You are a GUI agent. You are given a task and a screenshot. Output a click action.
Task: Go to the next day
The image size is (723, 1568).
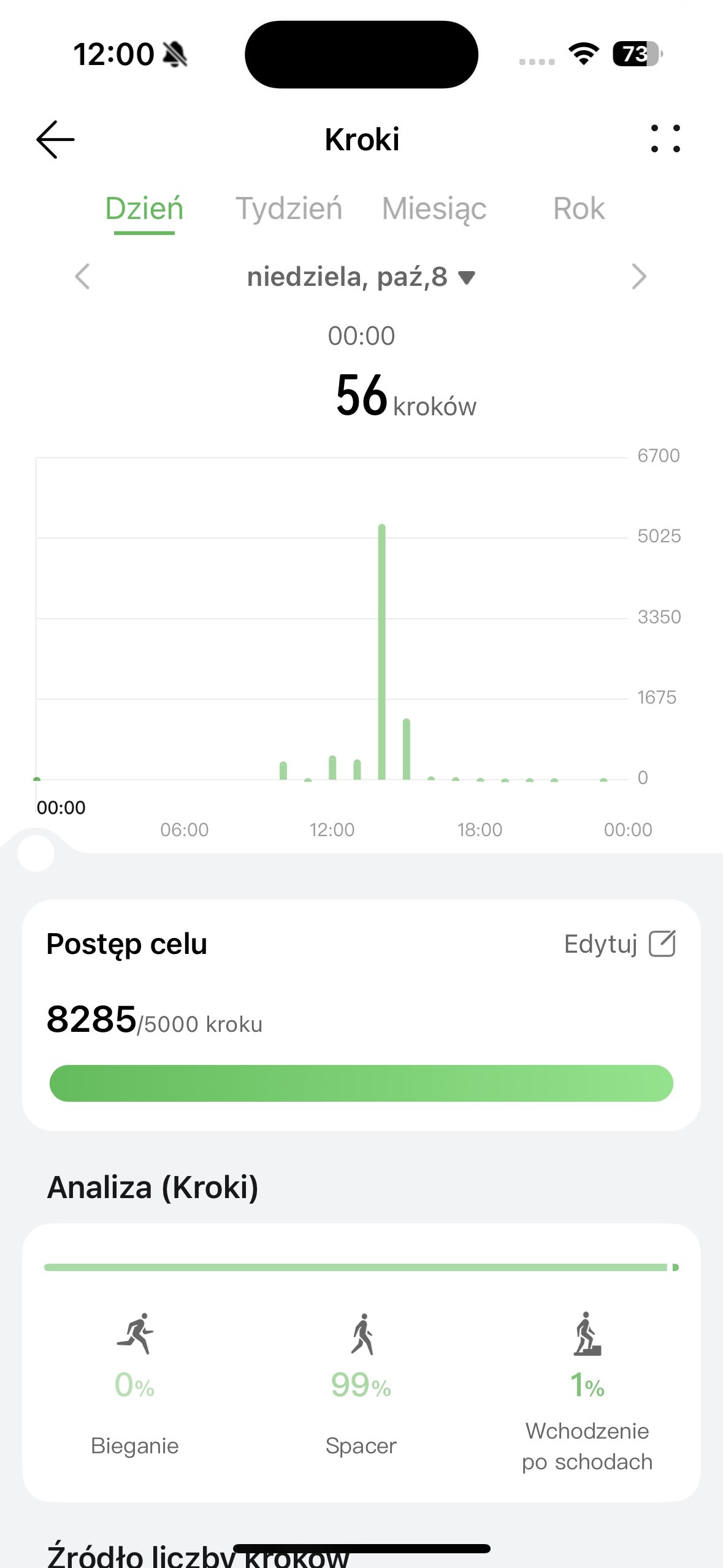[x=639, y=277]
